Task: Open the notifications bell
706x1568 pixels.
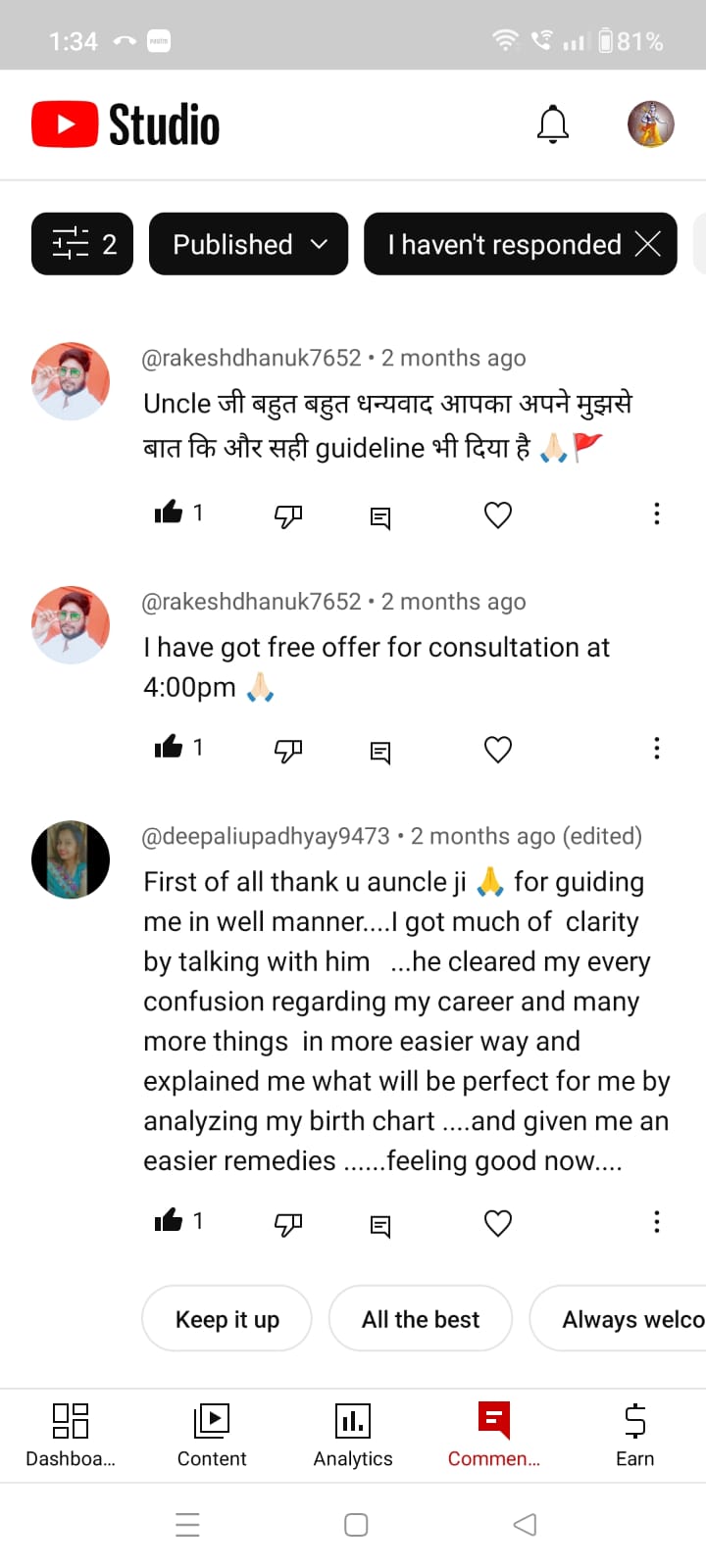Action: coord(553,124)
